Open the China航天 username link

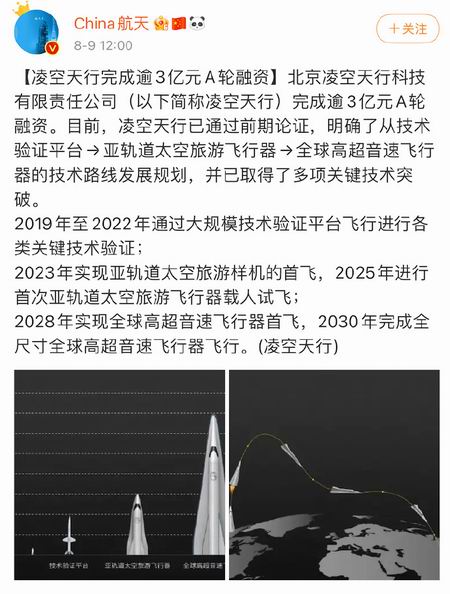[111, 23]
